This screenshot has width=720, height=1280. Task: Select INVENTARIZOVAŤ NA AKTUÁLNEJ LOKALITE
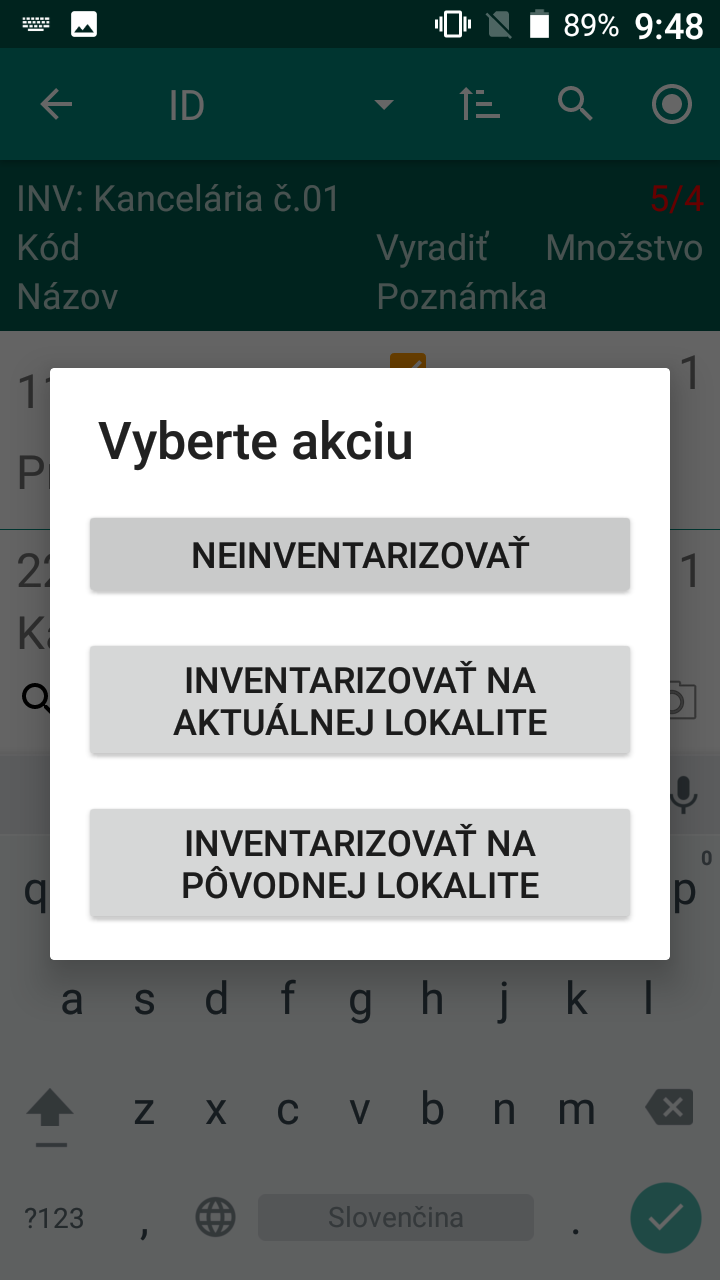[x=360, y=700]
